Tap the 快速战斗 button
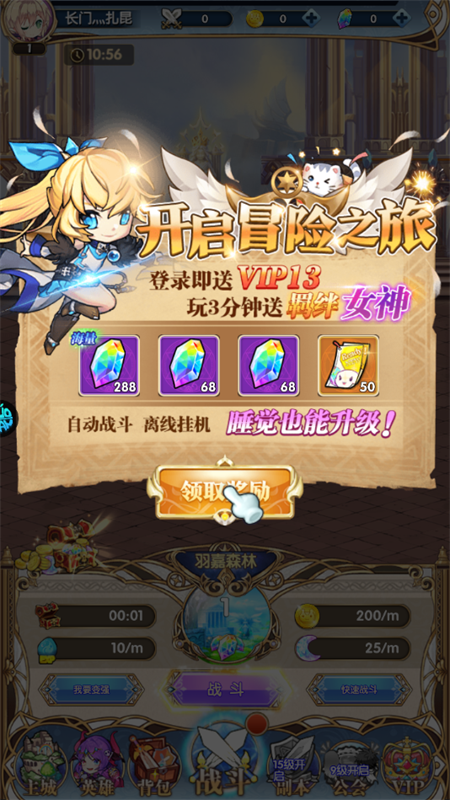The width and height of the screenshot is (450, 800). [x=359, y=690]
